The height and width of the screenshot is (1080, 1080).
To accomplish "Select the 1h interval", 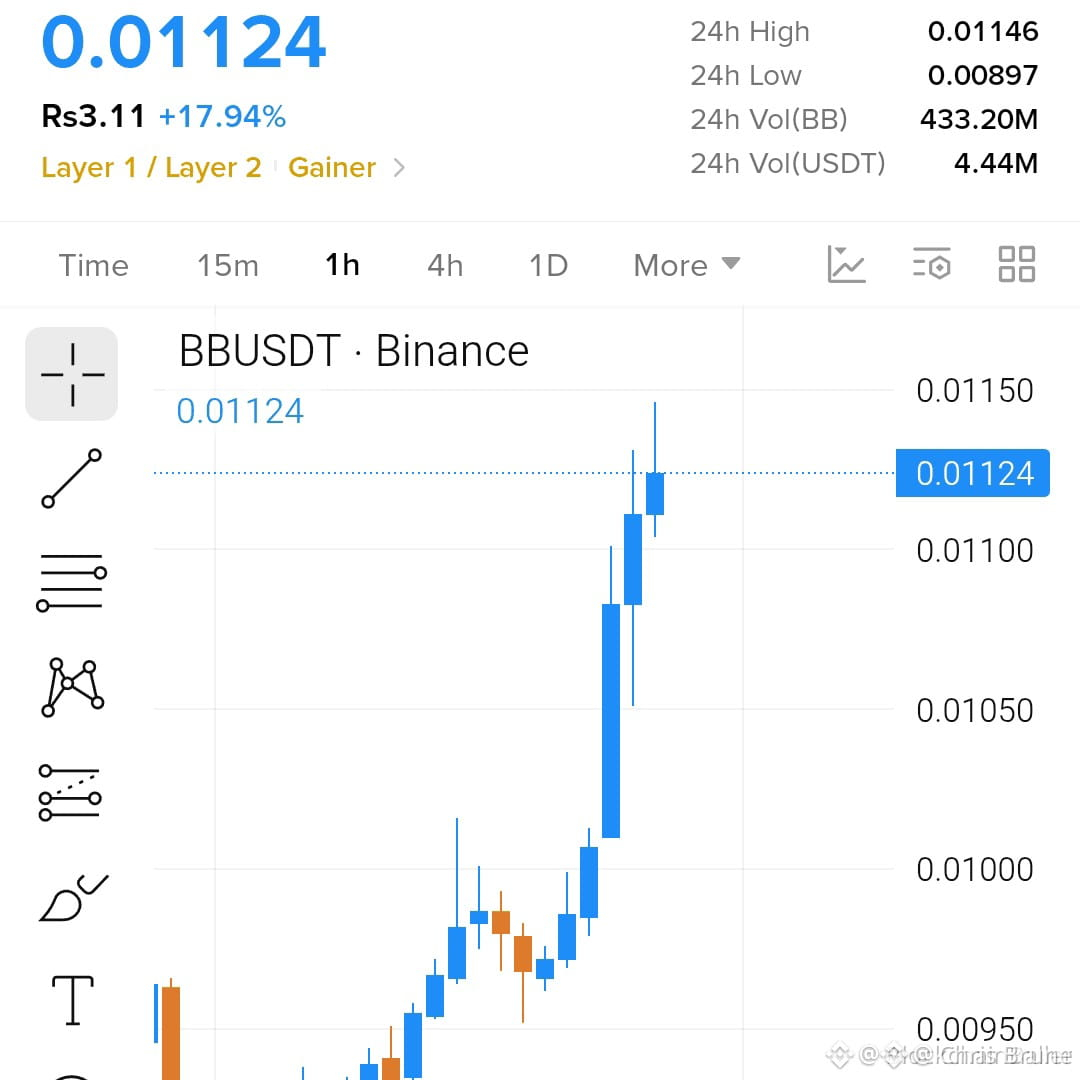I will tap(342, 264).
